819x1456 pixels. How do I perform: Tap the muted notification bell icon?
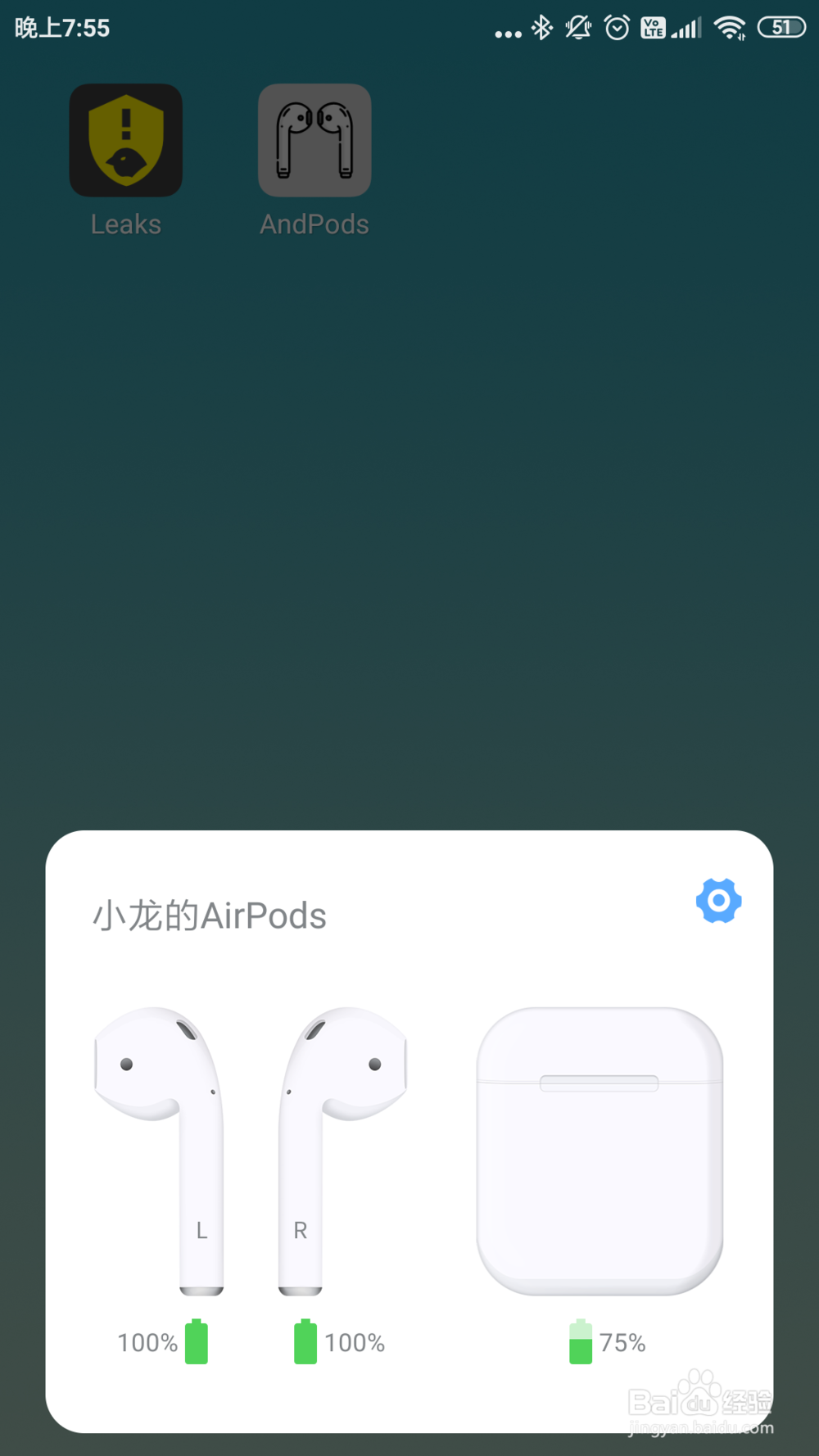pos(578,27)
